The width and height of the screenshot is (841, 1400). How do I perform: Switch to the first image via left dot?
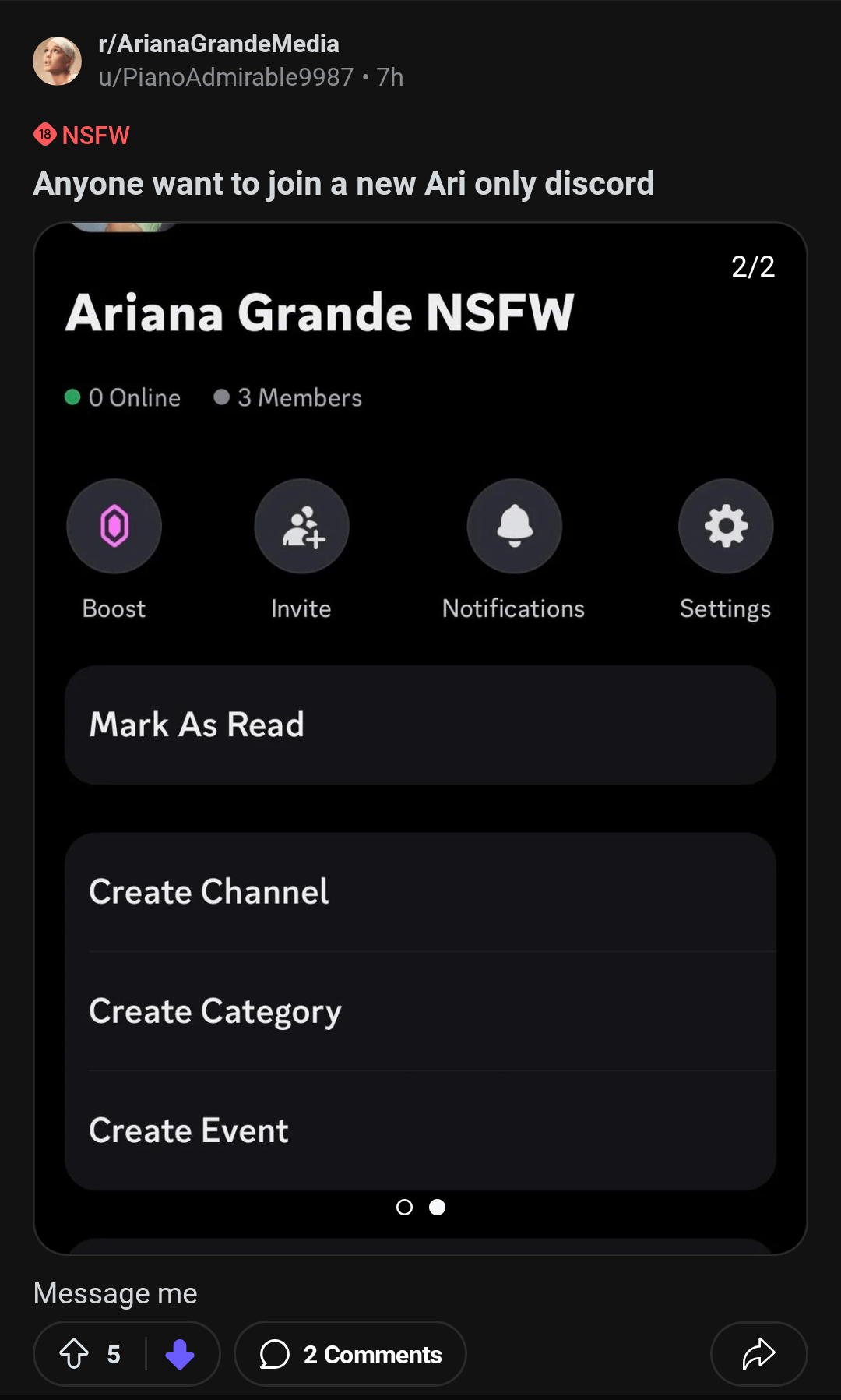point(404,1207)
